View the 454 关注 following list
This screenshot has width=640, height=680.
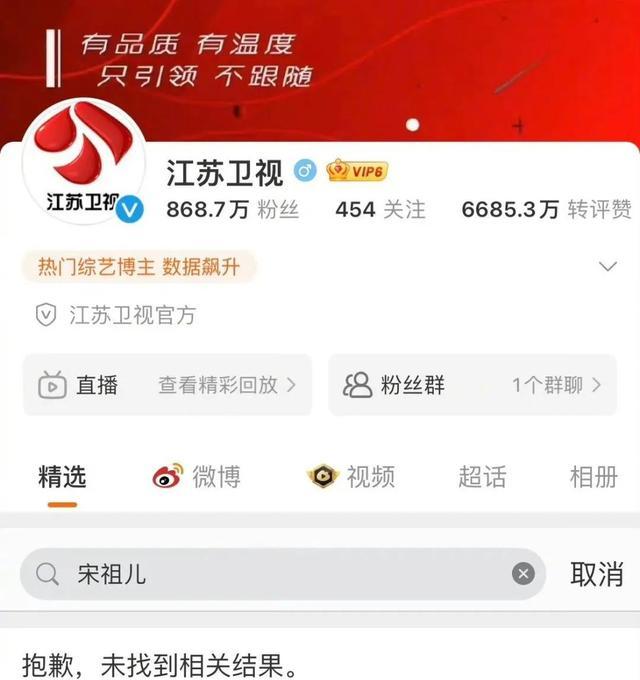pos(380,210)
